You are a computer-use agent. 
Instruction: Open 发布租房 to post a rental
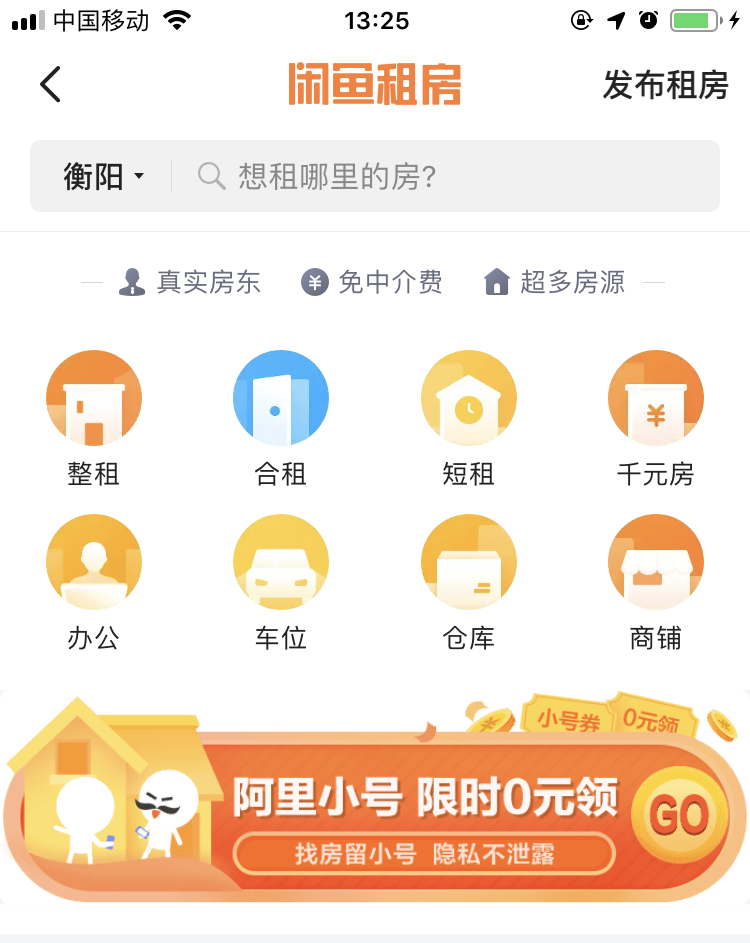coord(665,86)
